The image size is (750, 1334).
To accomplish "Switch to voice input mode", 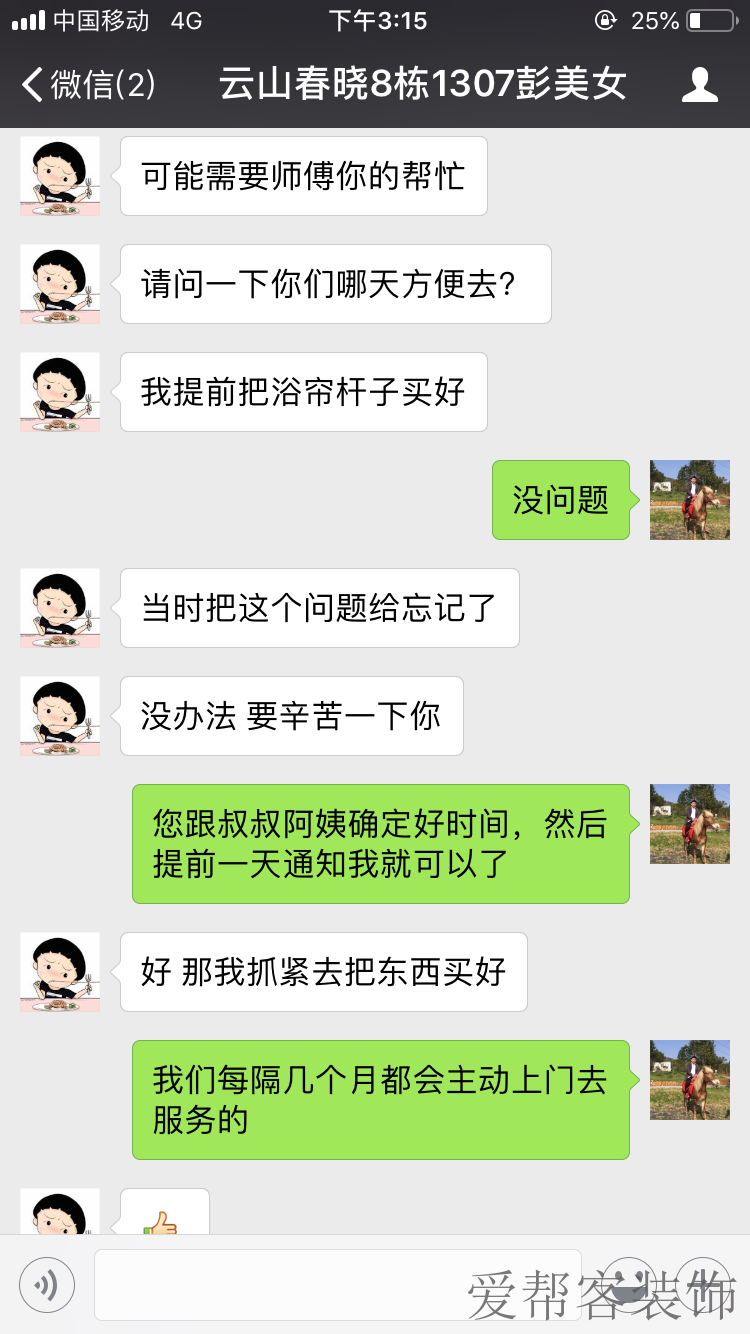I will pos(47,1284).
